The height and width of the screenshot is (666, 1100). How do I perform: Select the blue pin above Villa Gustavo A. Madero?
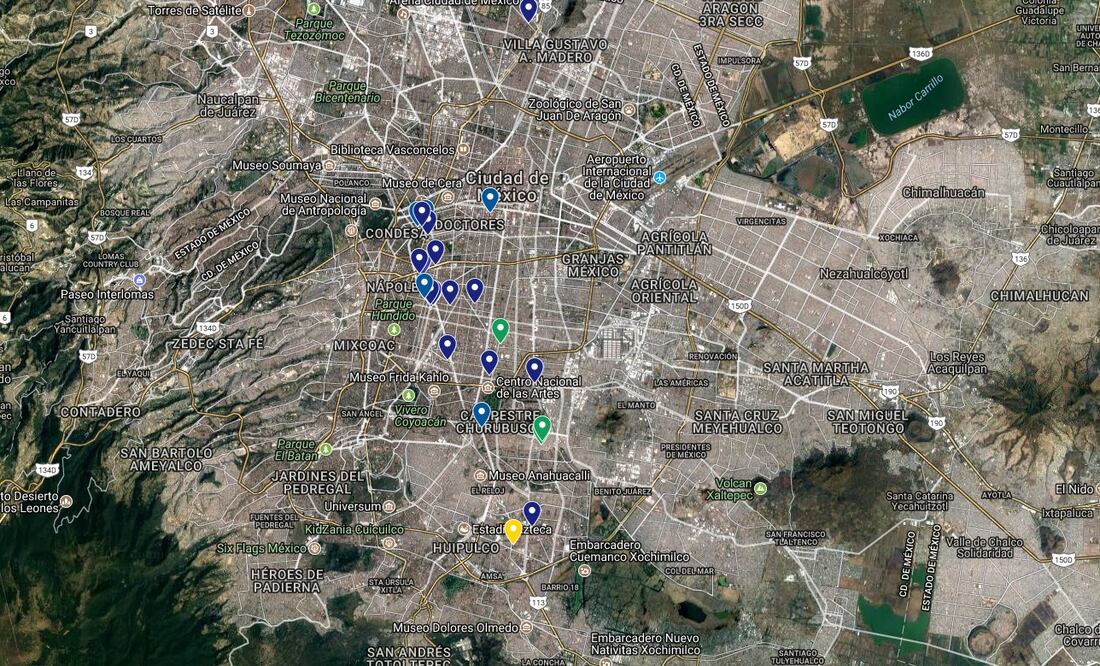click(529, 9)
